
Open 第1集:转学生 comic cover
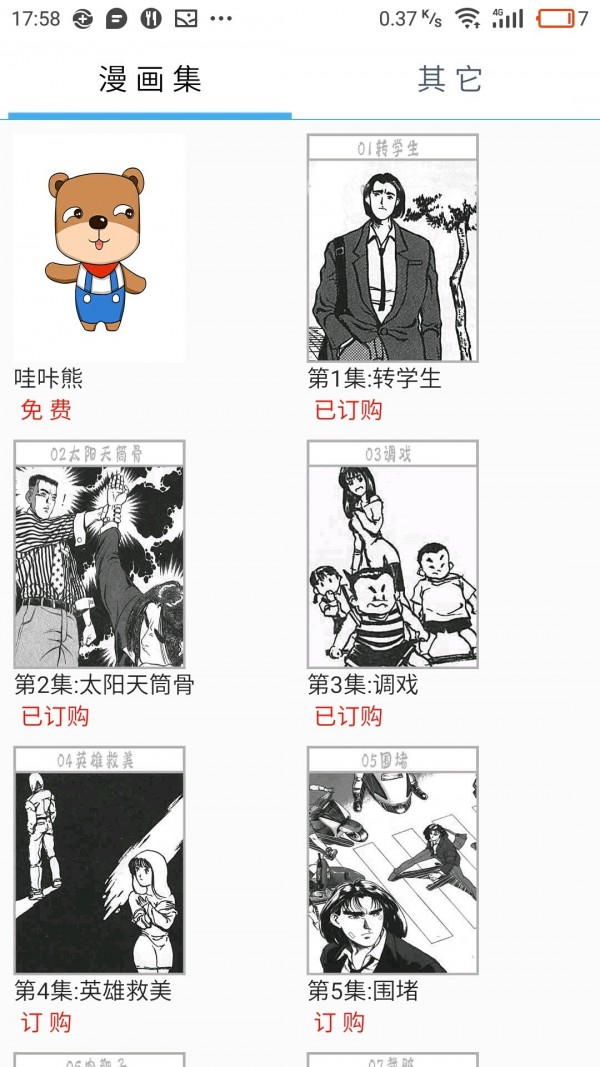click(x=392, y=248)
